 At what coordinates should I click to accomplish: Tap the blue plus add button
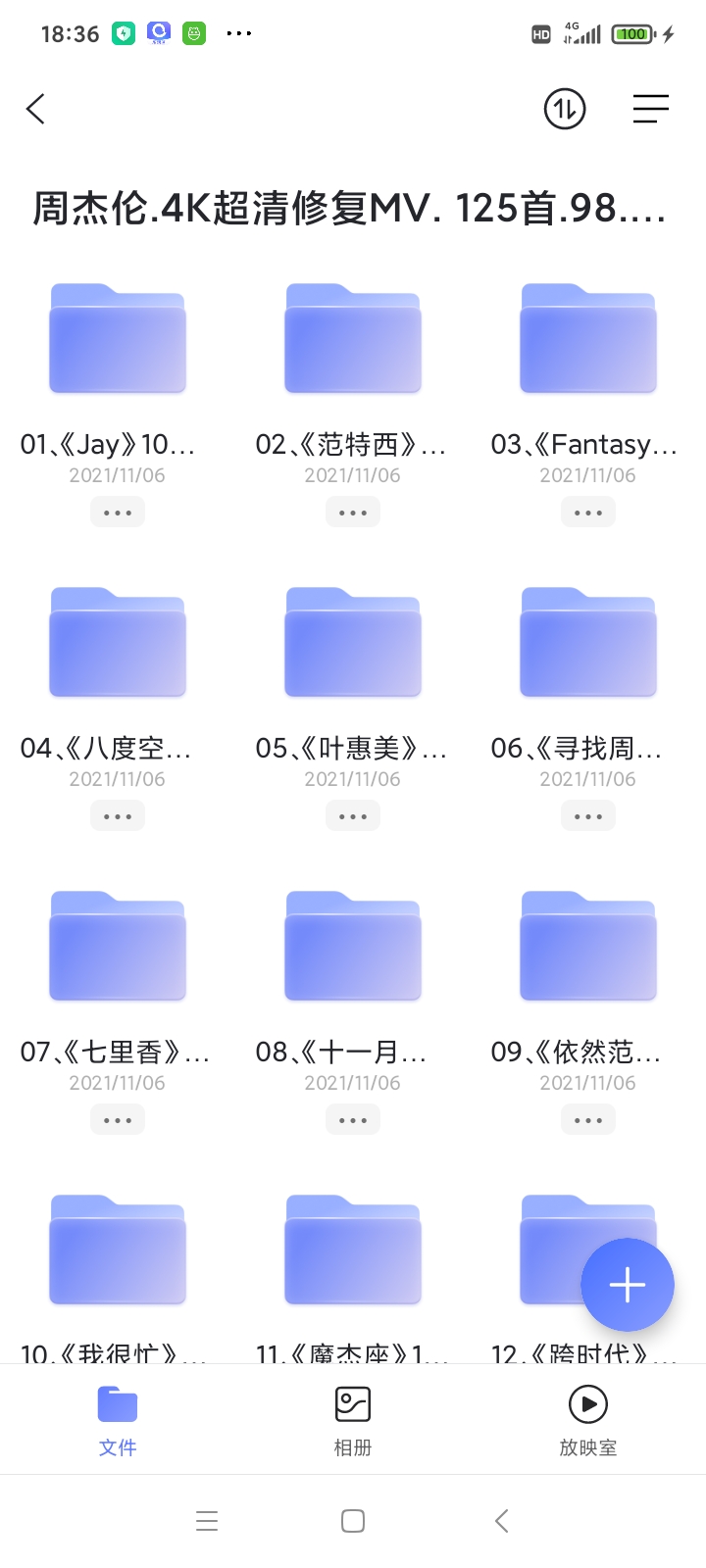click(628, 1285)
